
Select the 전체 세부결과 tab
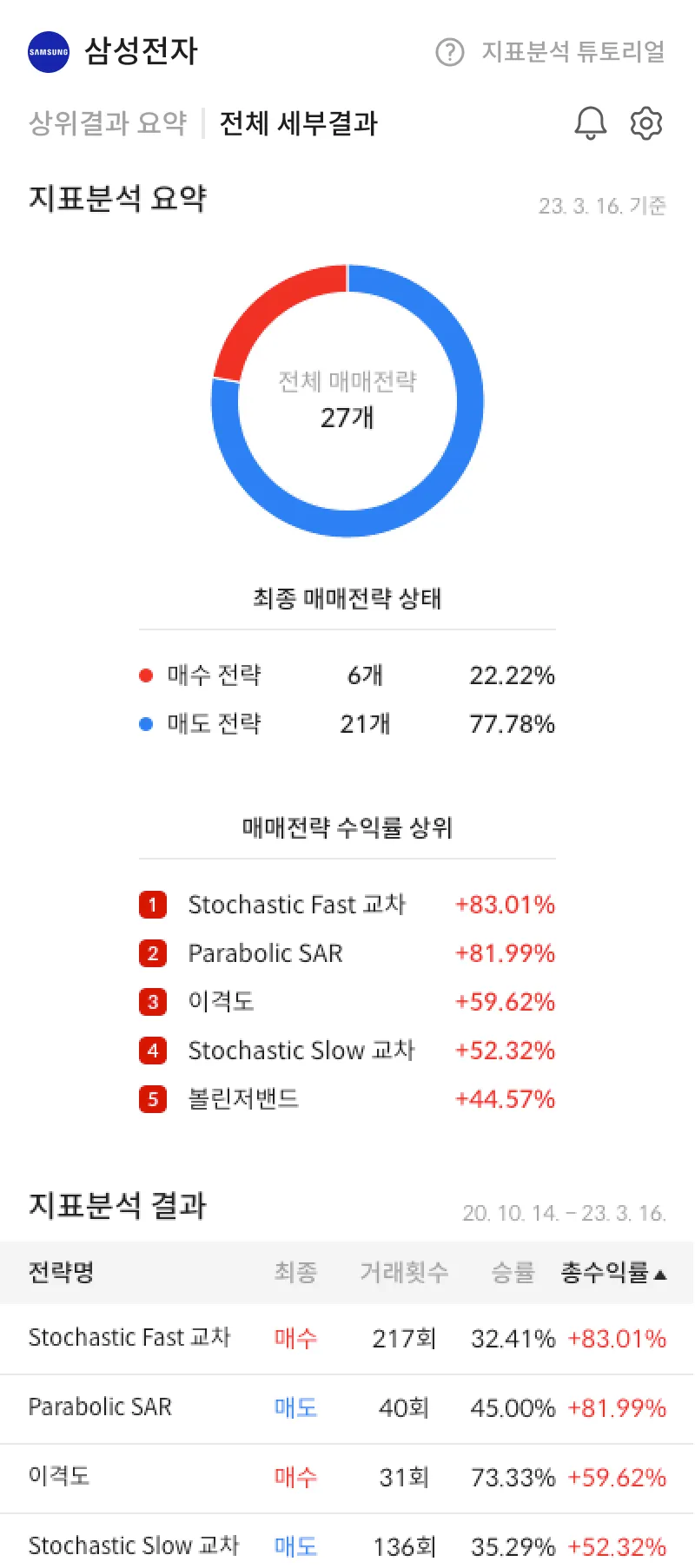(x=298, y=123)
